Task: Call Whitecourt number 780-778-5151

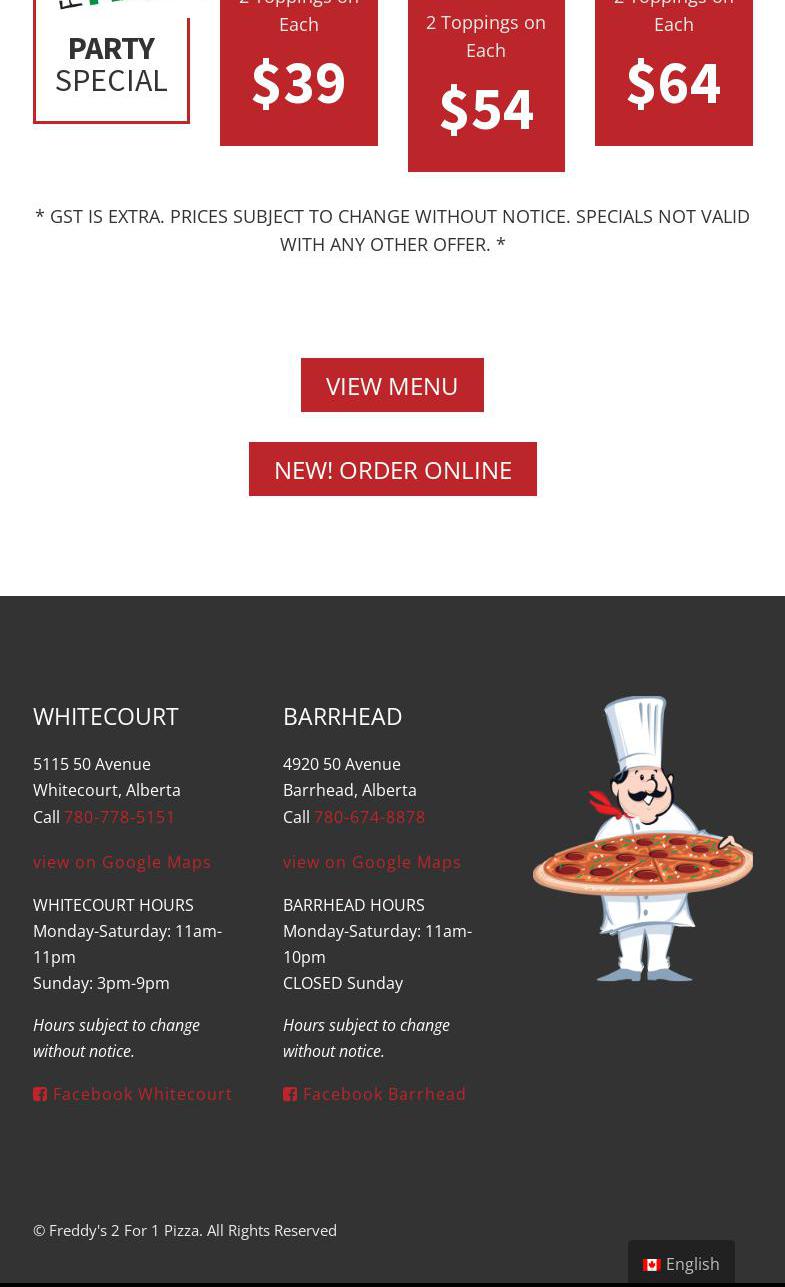Action: point(120,817)
